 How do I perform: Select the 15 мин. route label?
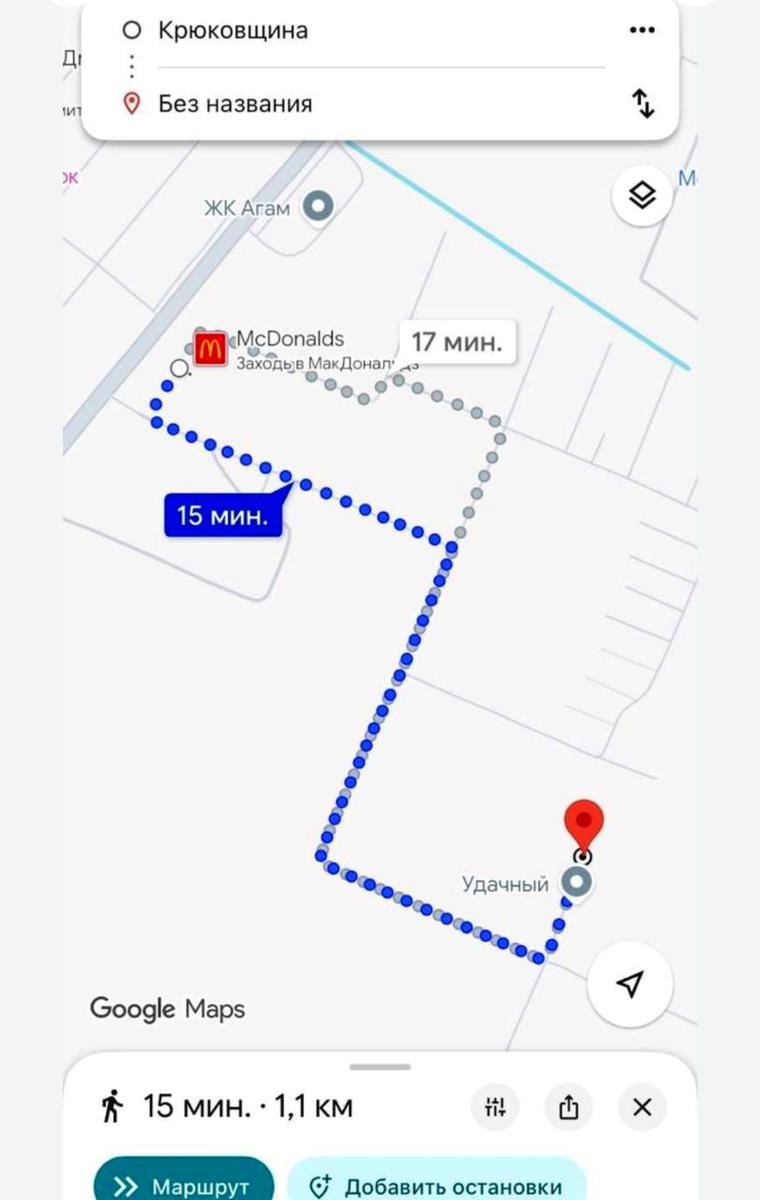tap(222, 516)
